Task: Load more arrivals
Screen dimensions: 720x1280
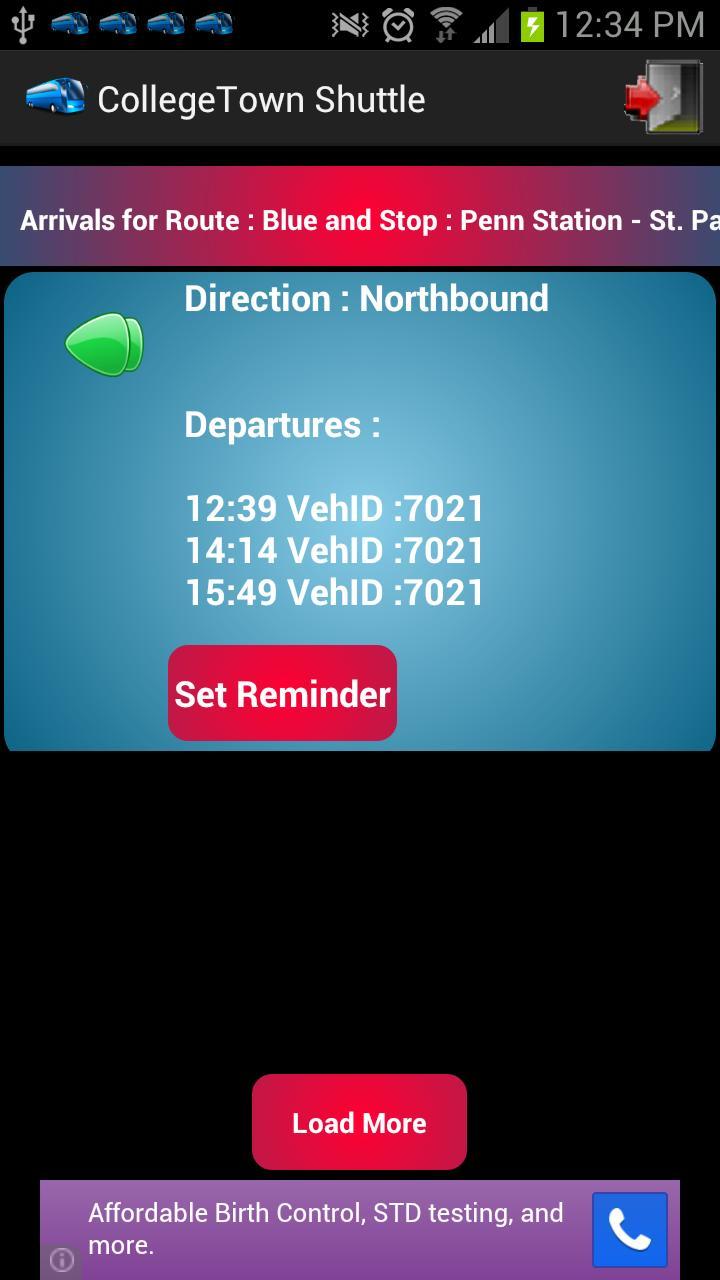Action: tap(359, 1122)
